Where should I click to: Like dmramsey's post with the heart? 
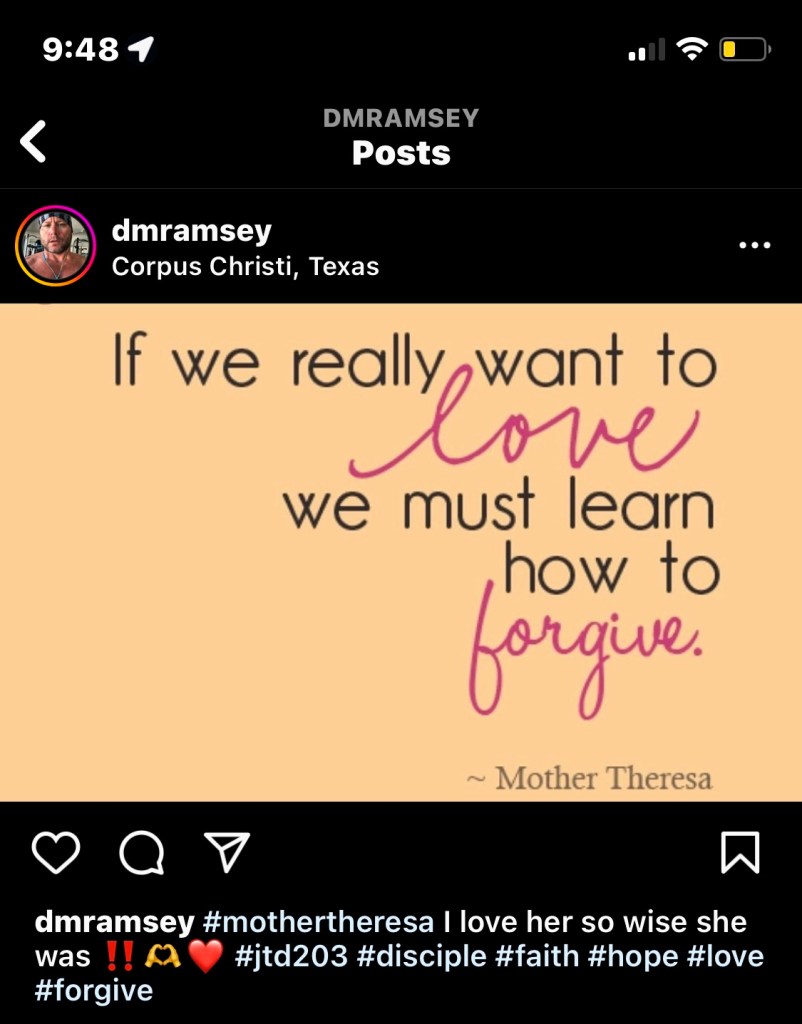[x=56, y=852]
